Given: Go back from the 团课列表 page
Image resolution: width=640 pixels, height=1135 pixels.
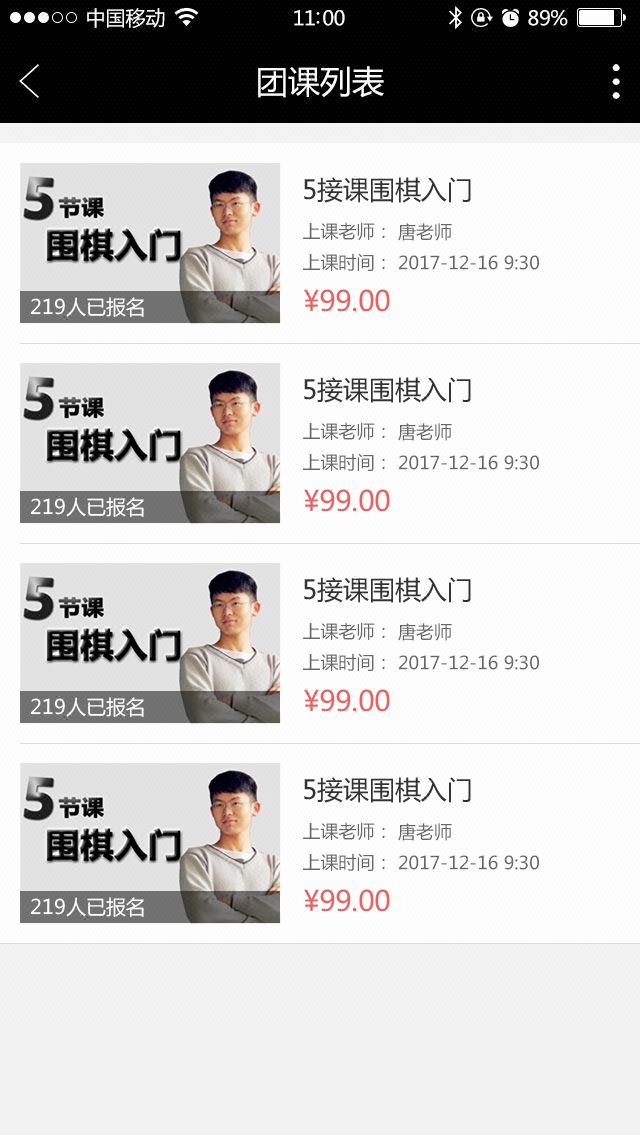Looking at the screenshot, I should (x=30, y=82).
